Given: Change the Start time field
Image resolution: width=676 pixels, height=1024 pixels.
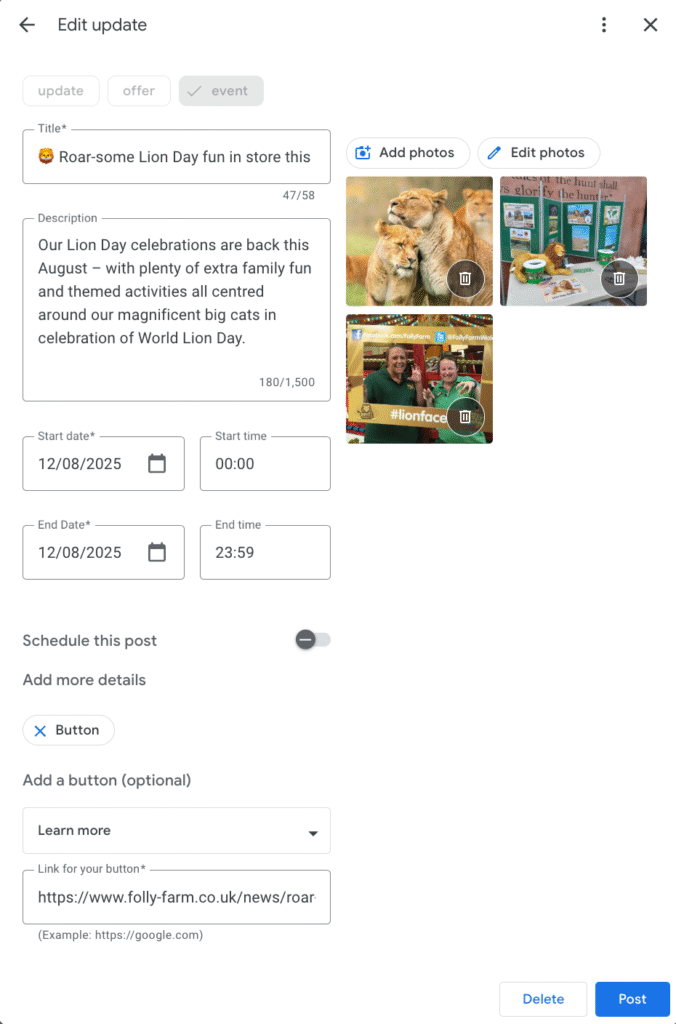Looking at the screenshot, I should click(265, 464).
